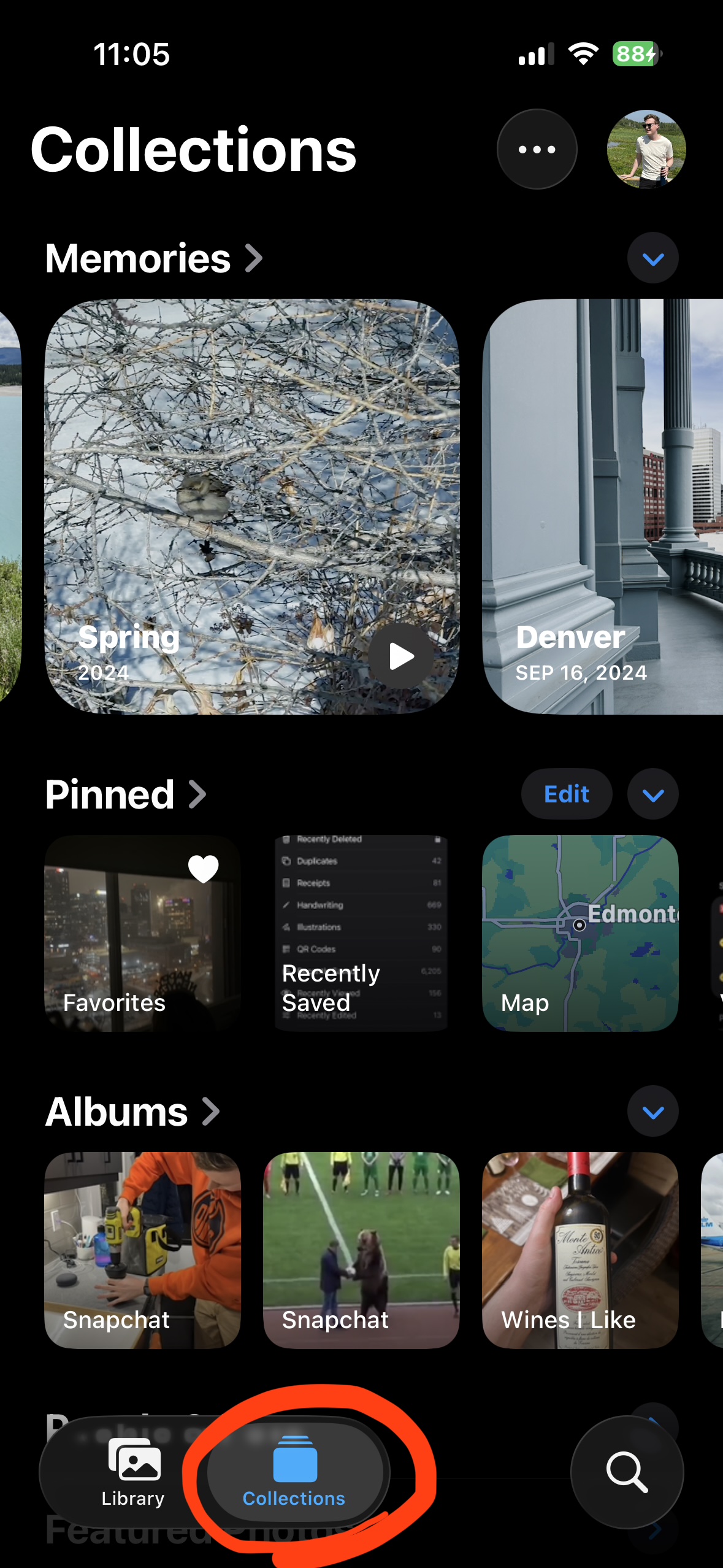
Task: Open the Favorites collection
Action: click(x=142, y=932)
